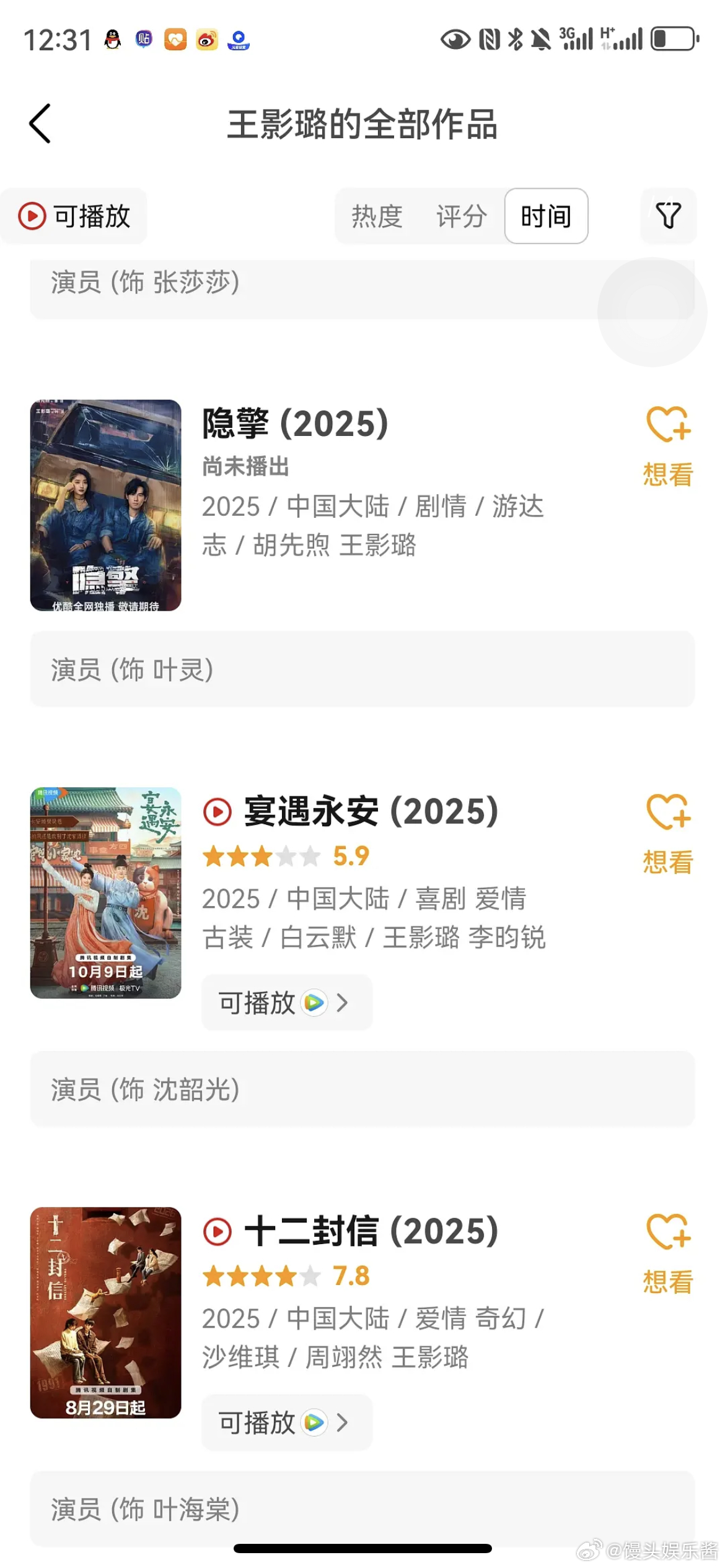This screenshot has height=1568, width=725.
Task: Open the filter funnel icon
Action: [x=668, y=216]
